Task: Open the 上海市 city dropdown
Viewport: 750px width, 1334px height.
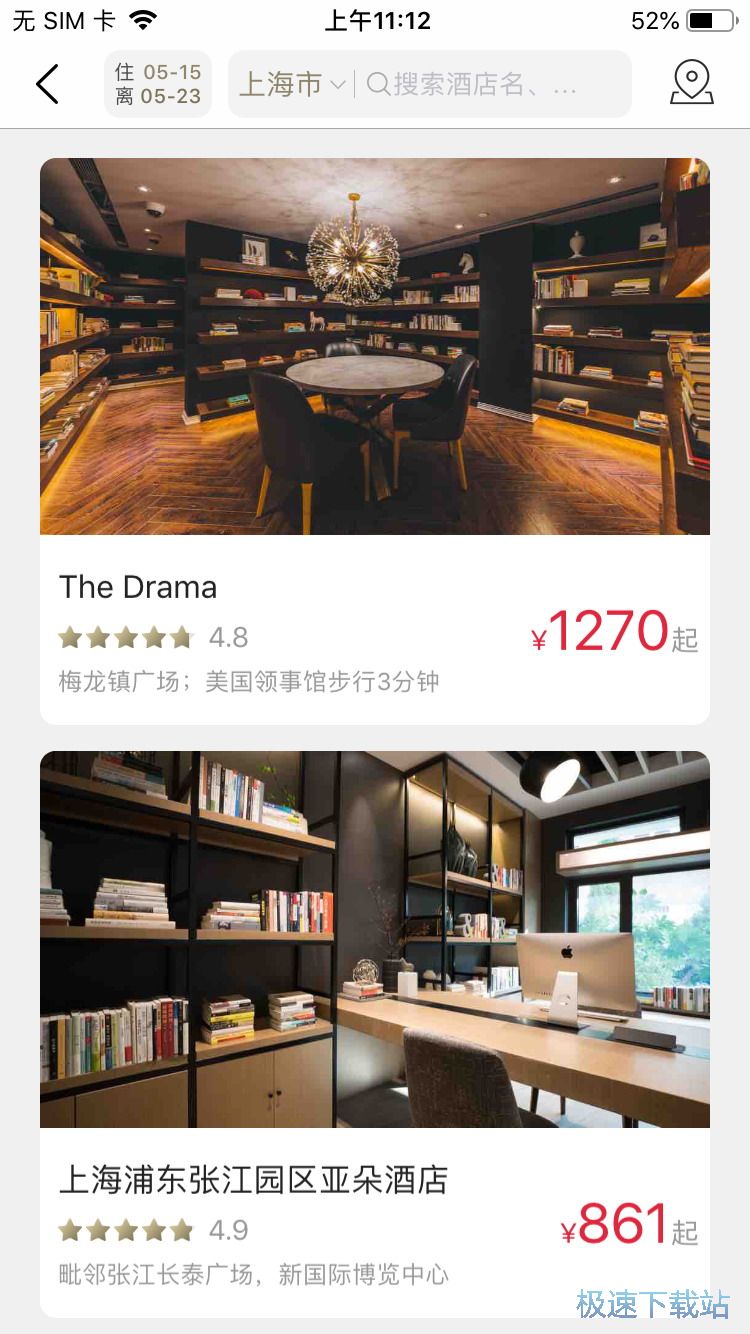Action: 292,84
